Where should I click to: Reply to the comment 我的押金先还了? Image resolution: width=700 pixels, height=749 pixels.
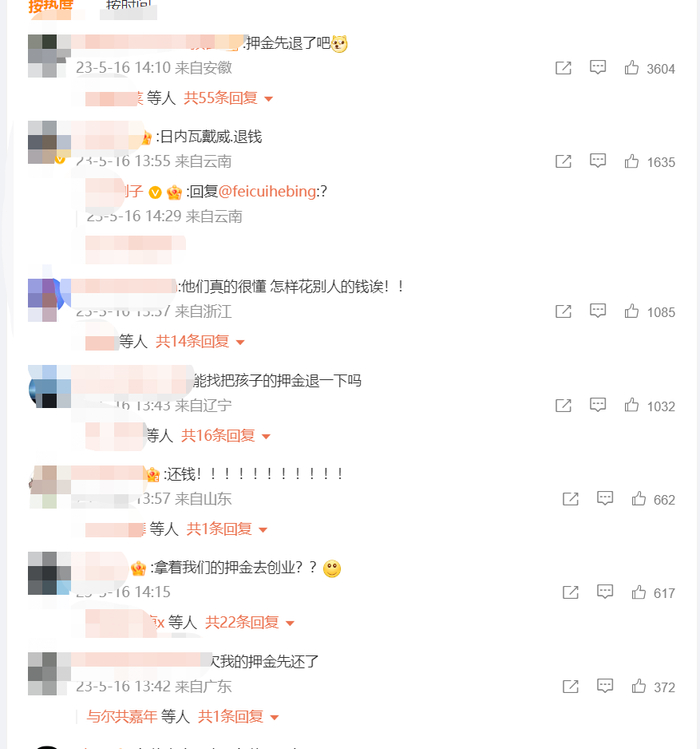605,686
